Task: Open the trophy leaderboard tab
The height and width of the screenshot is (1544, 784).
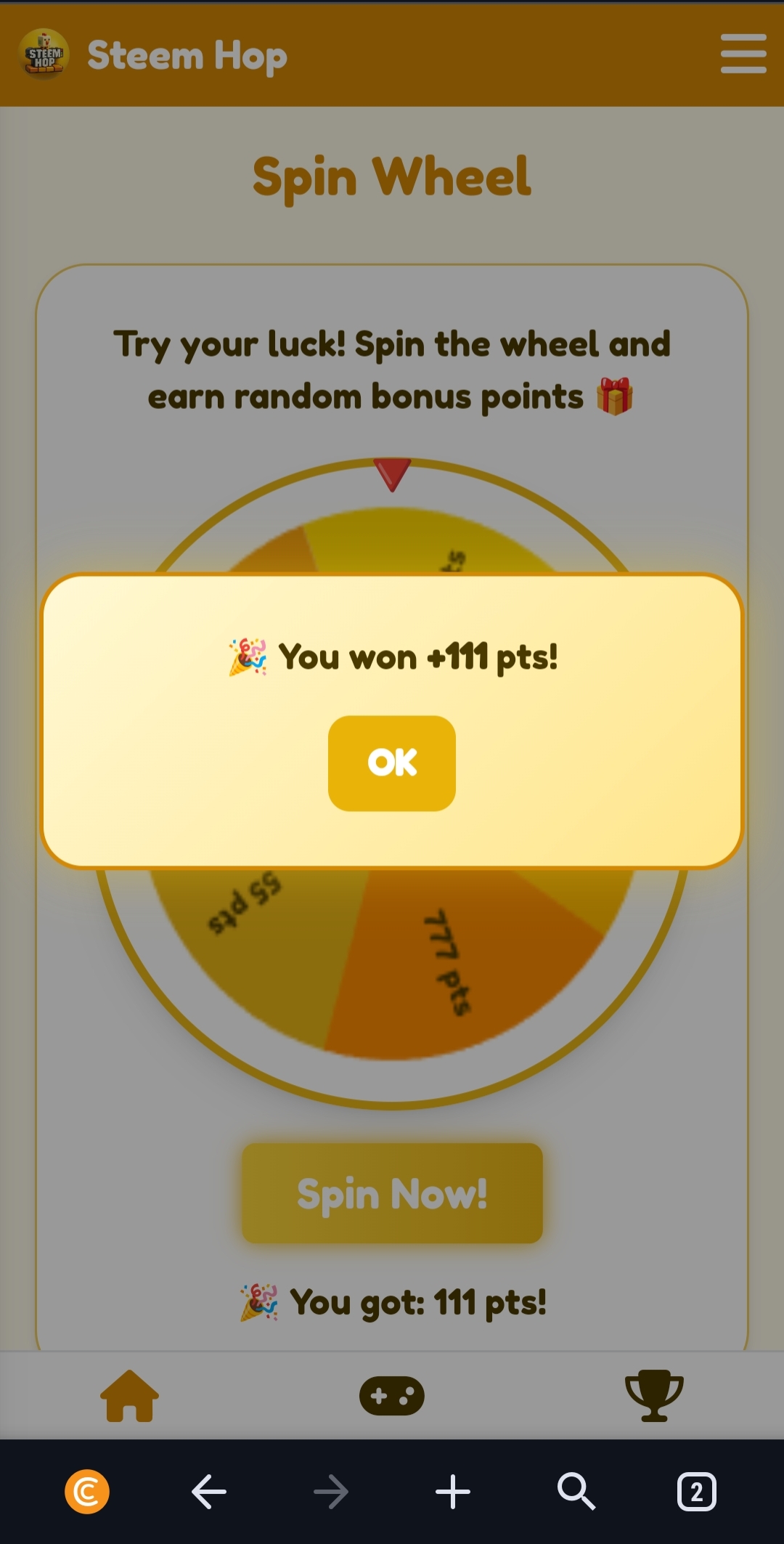Action: point(654,1395)
